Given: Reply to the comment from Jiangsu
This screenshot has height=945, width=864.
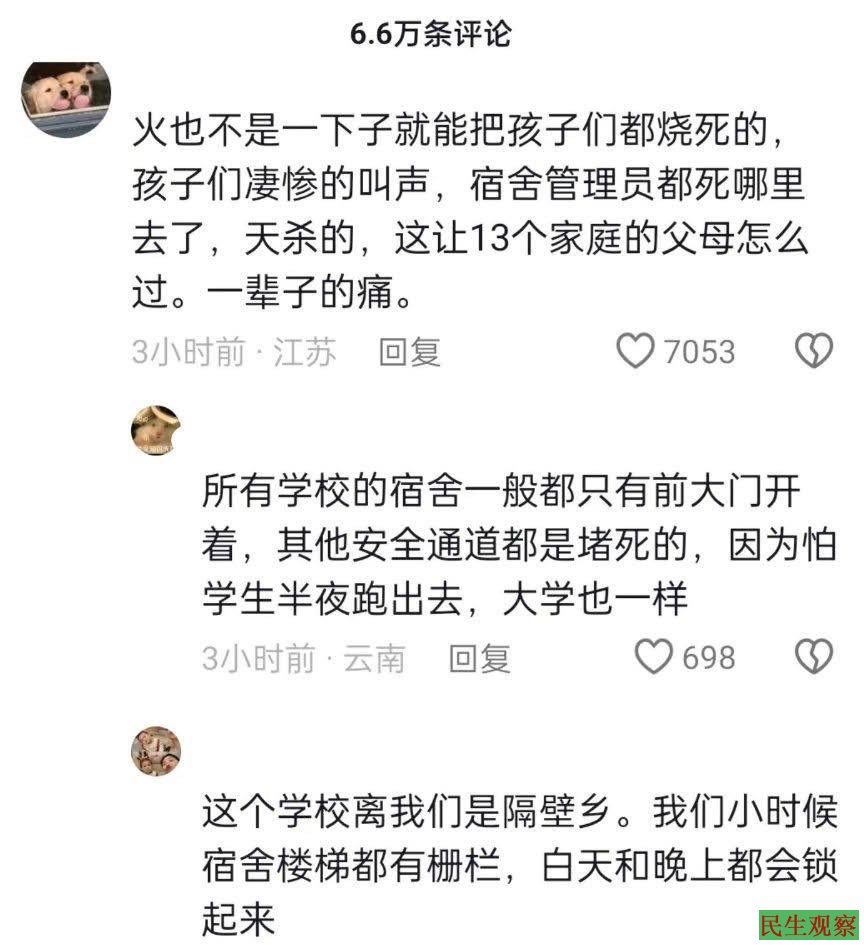Looking at the screenshot, I should tap(410, 351).
